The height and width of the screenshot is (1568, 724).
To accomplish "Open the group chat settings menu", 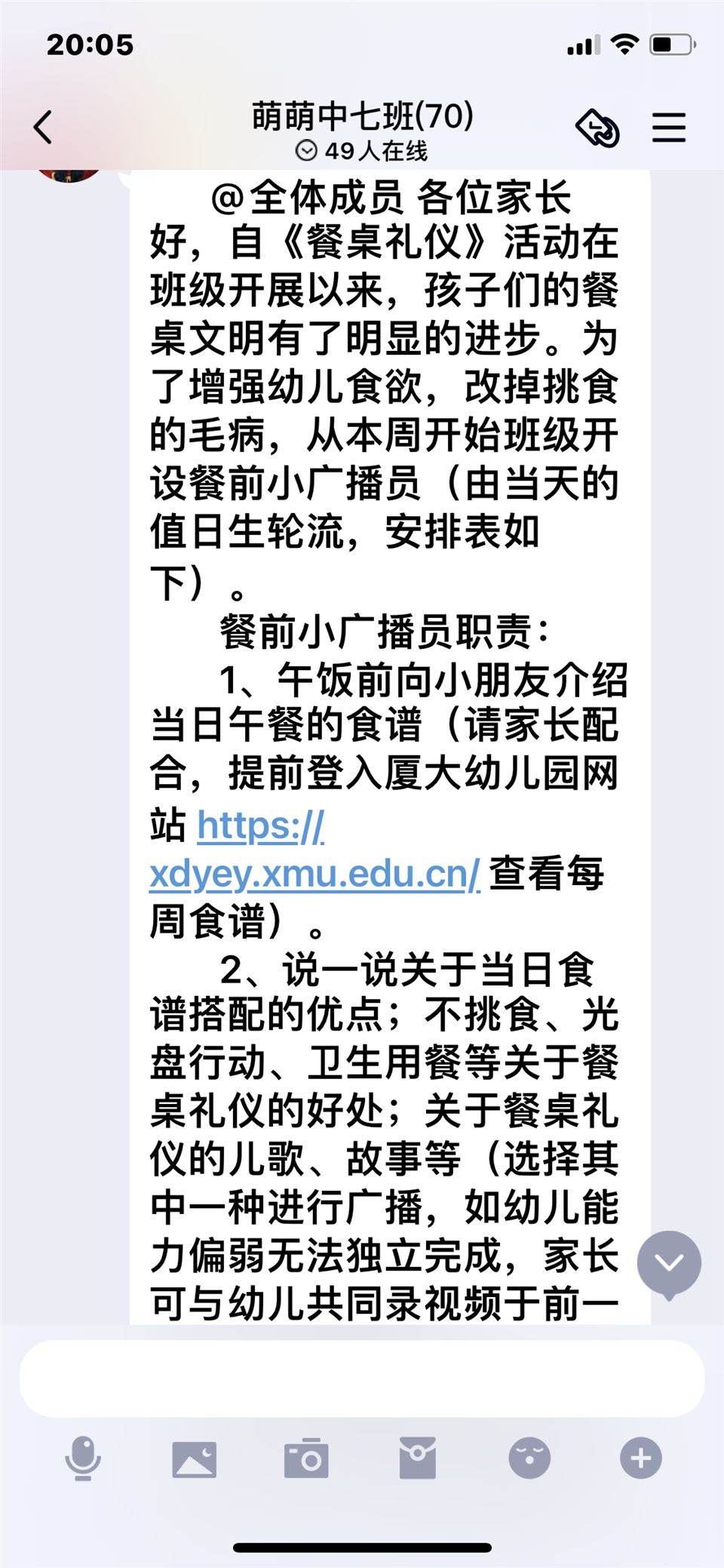I will click(x=669, y=127).
